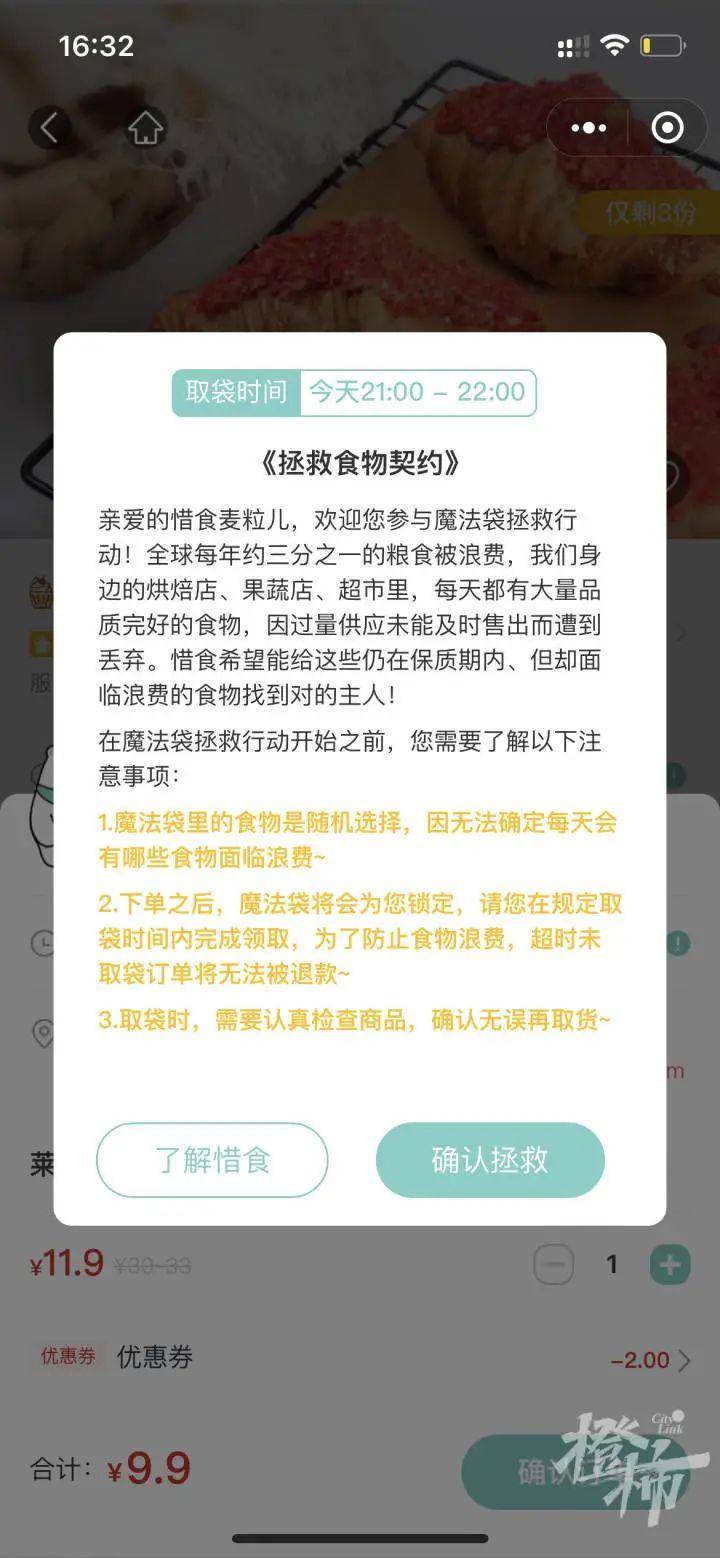Open the mini program more-options menu
720x1558 pixels.
click(x=588, y=127)
